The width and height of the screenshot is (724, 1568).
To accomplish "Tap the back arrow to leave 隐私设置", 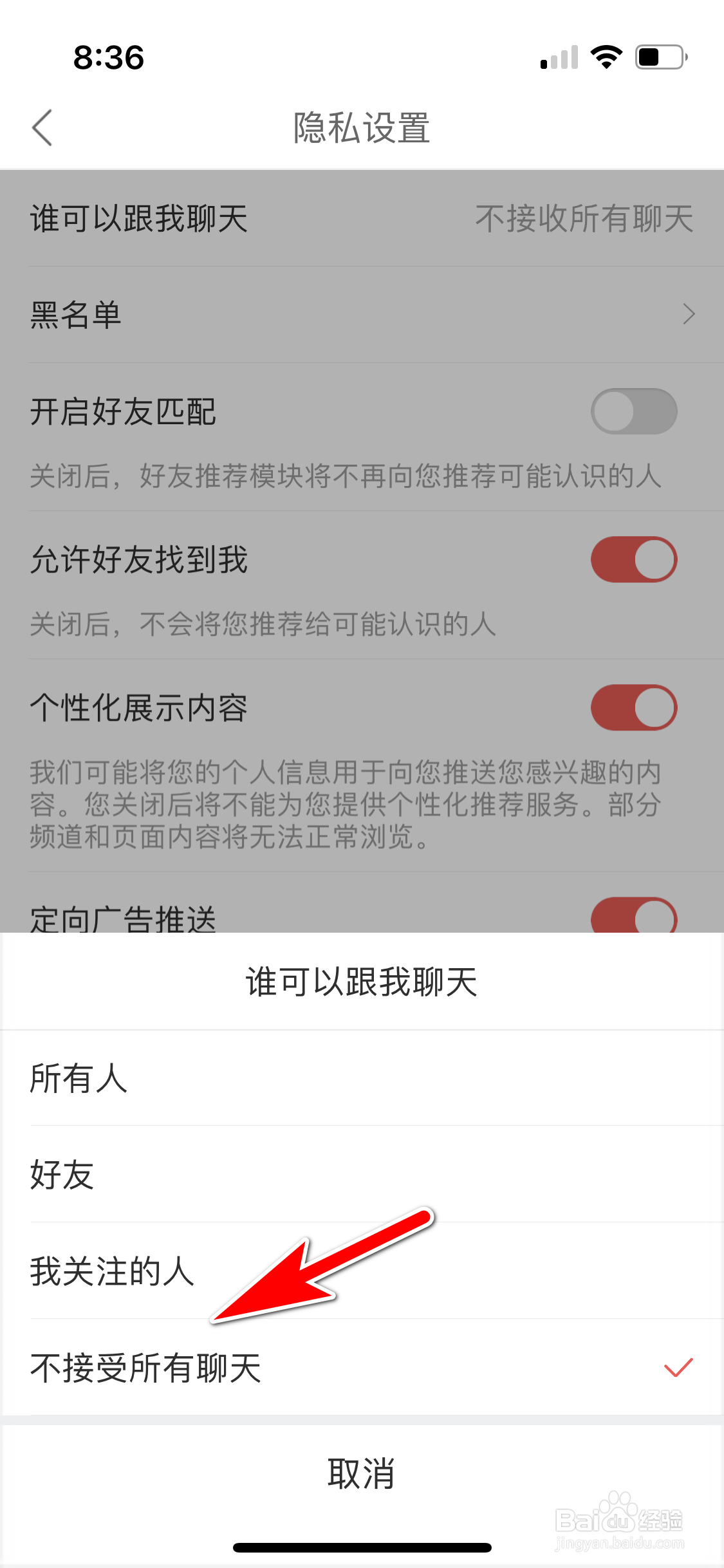I will tap(42, 127).
